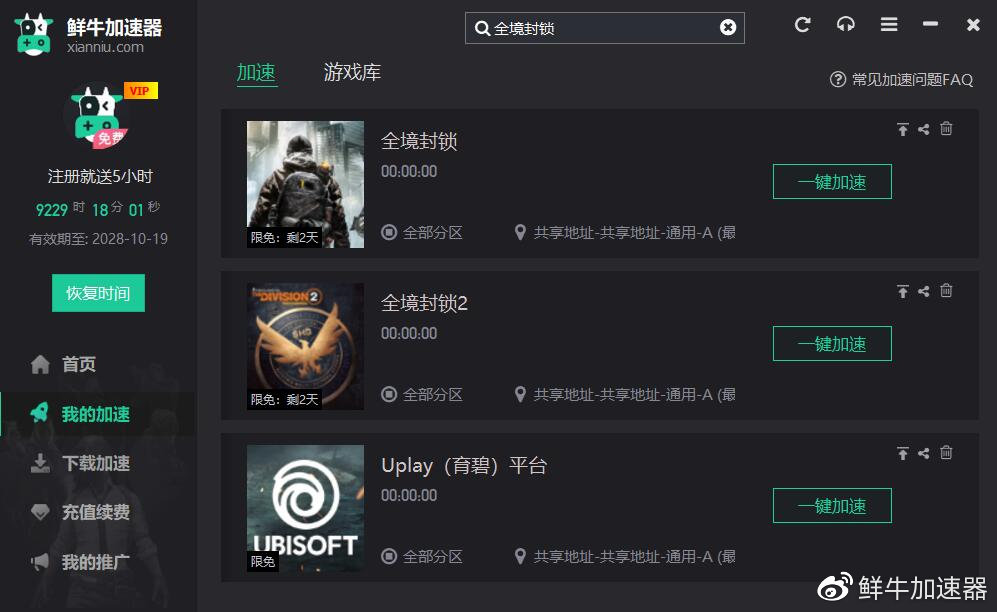Go to 首页 in sidebar
997x612 pixels.
78,365
